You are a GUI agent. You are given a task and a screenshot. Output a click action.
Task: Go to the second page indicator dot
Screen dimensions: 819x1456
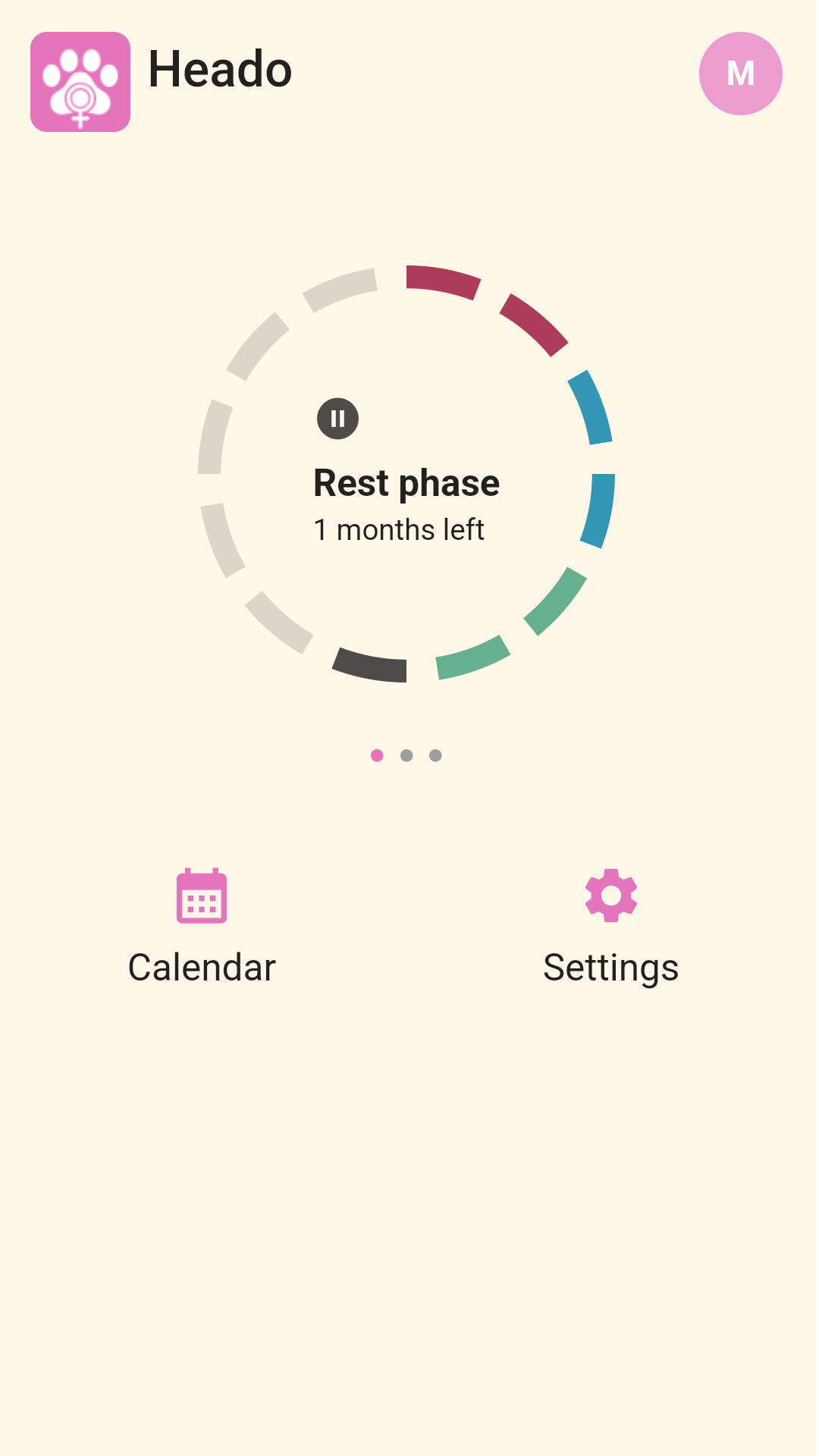[x=406, y=755]
